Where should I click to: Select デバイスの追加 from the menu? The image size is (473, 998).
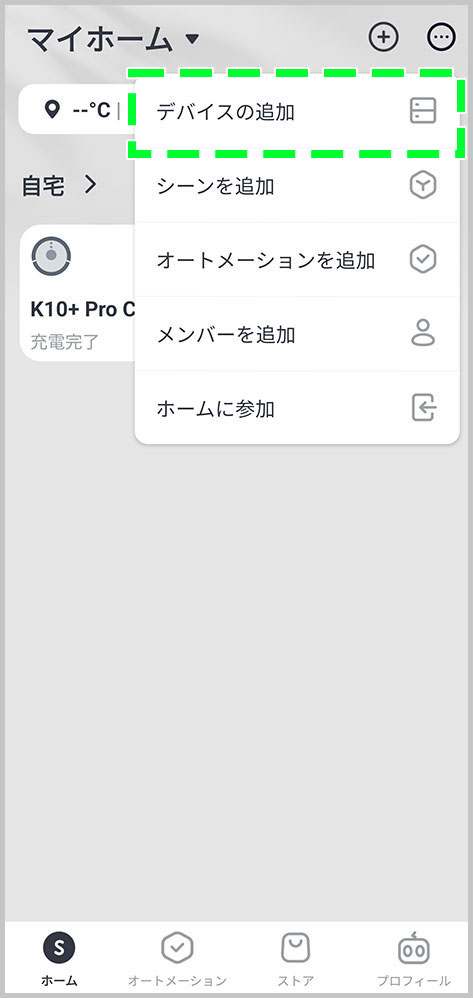pyautogui.click(x=297, y=112)
